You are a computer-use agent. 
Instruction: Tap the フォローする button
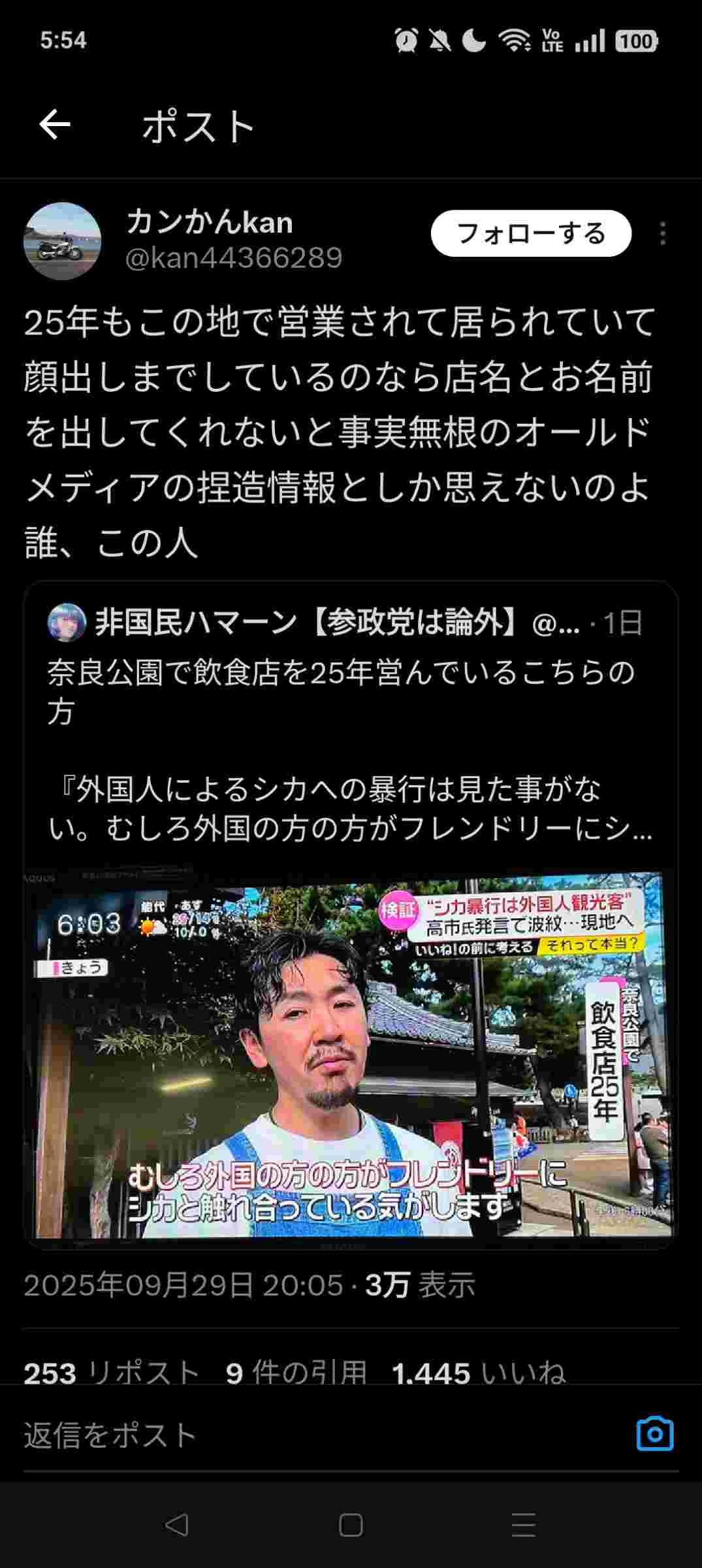531,233
